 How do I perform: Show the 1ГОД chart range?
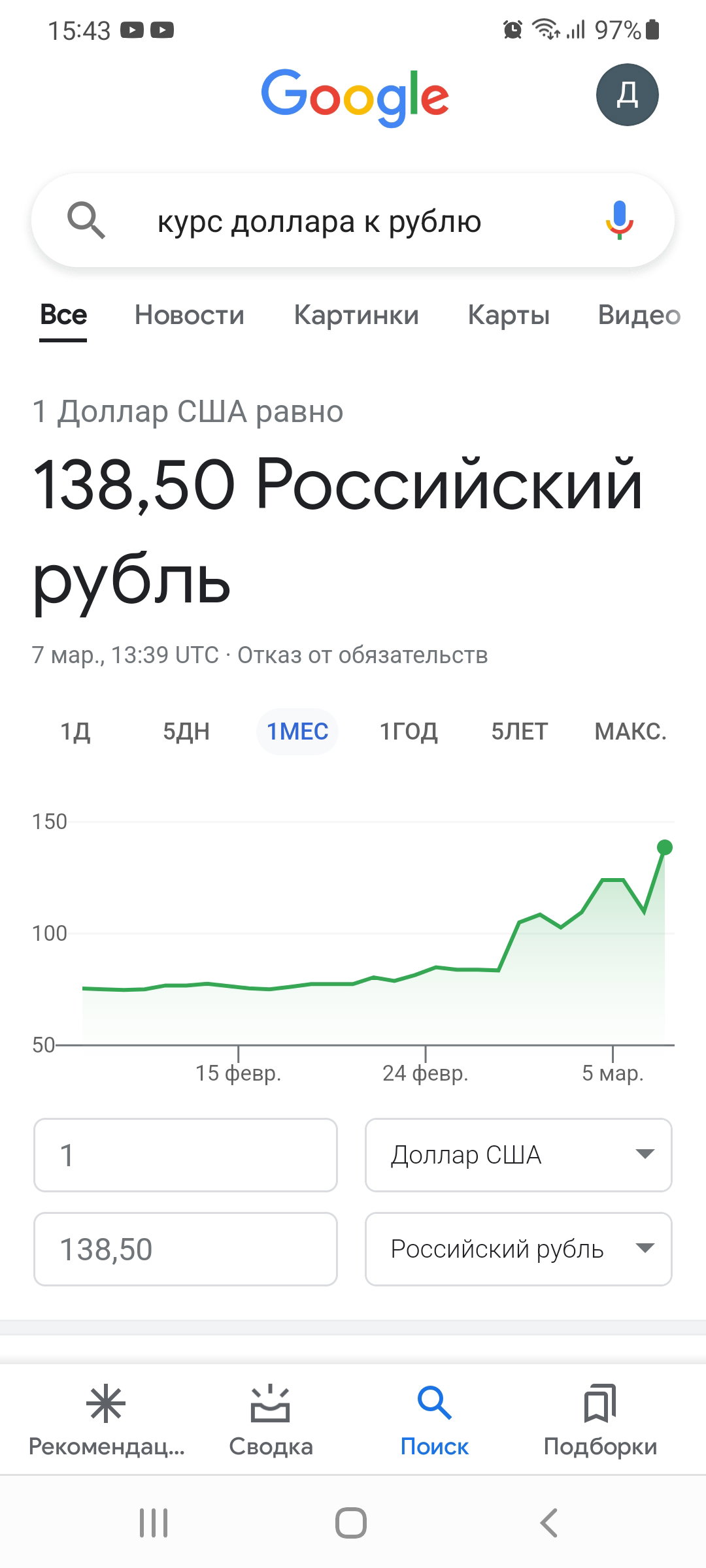(409, 732)
